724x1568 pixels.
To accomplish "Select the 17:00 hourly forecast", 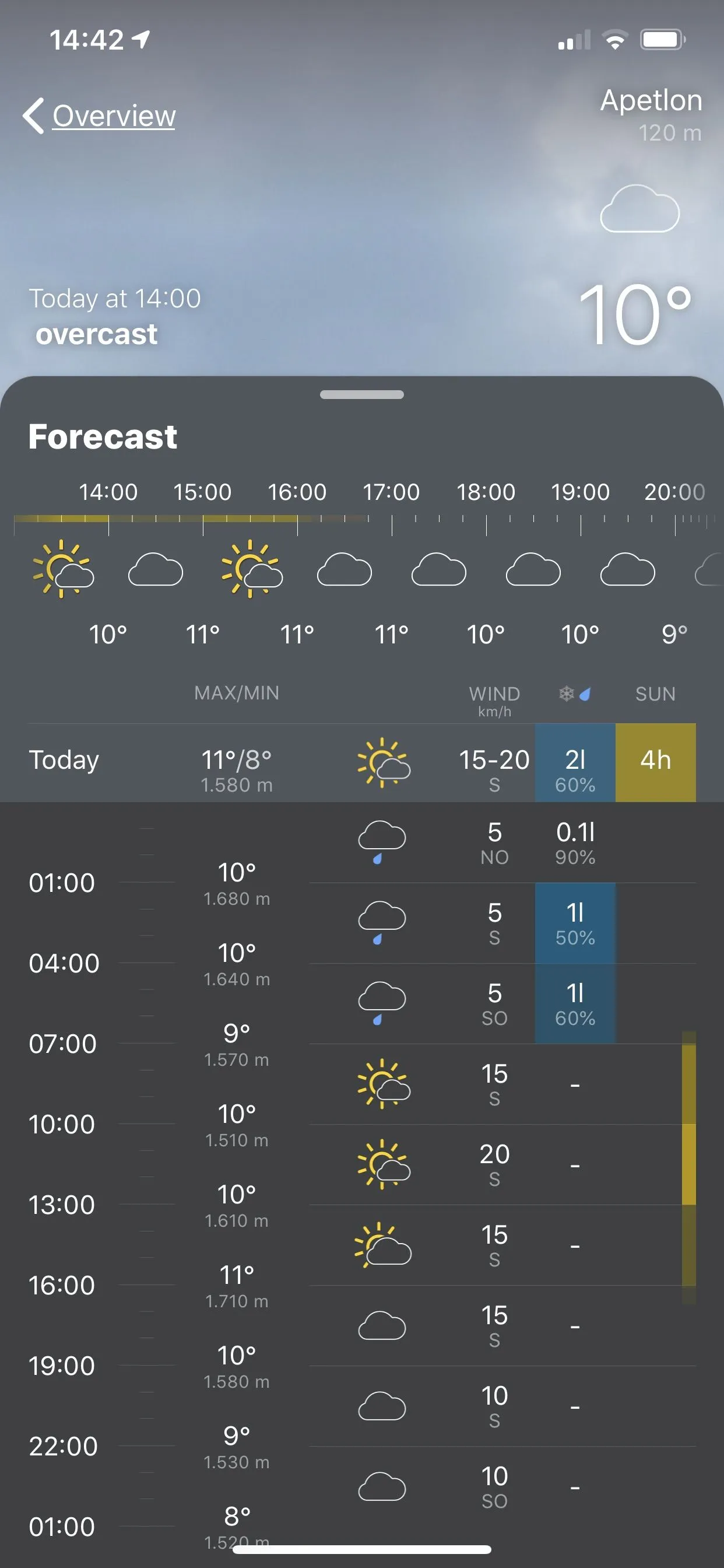I will (x=391, y=566).
